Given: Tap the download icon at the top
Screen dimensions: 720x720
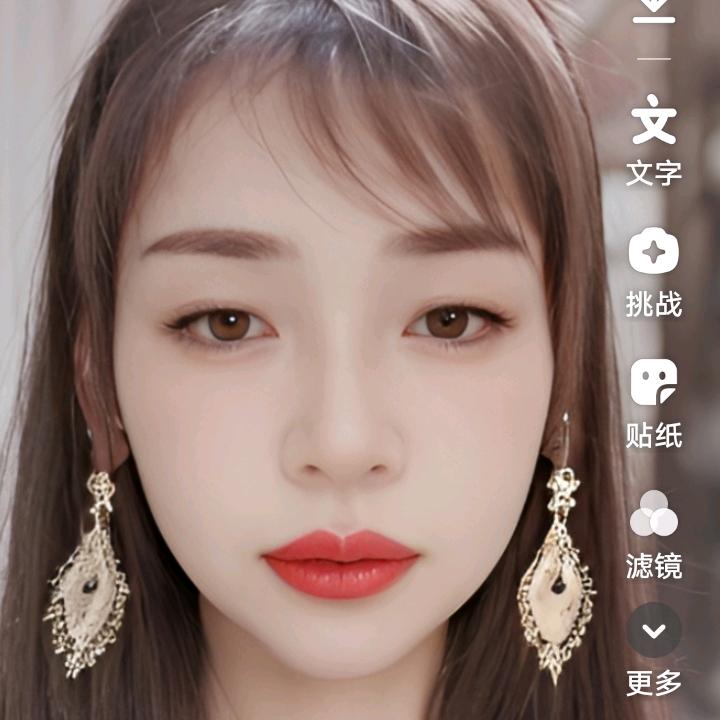Looking at the screenshot, I should pos(654,10).
